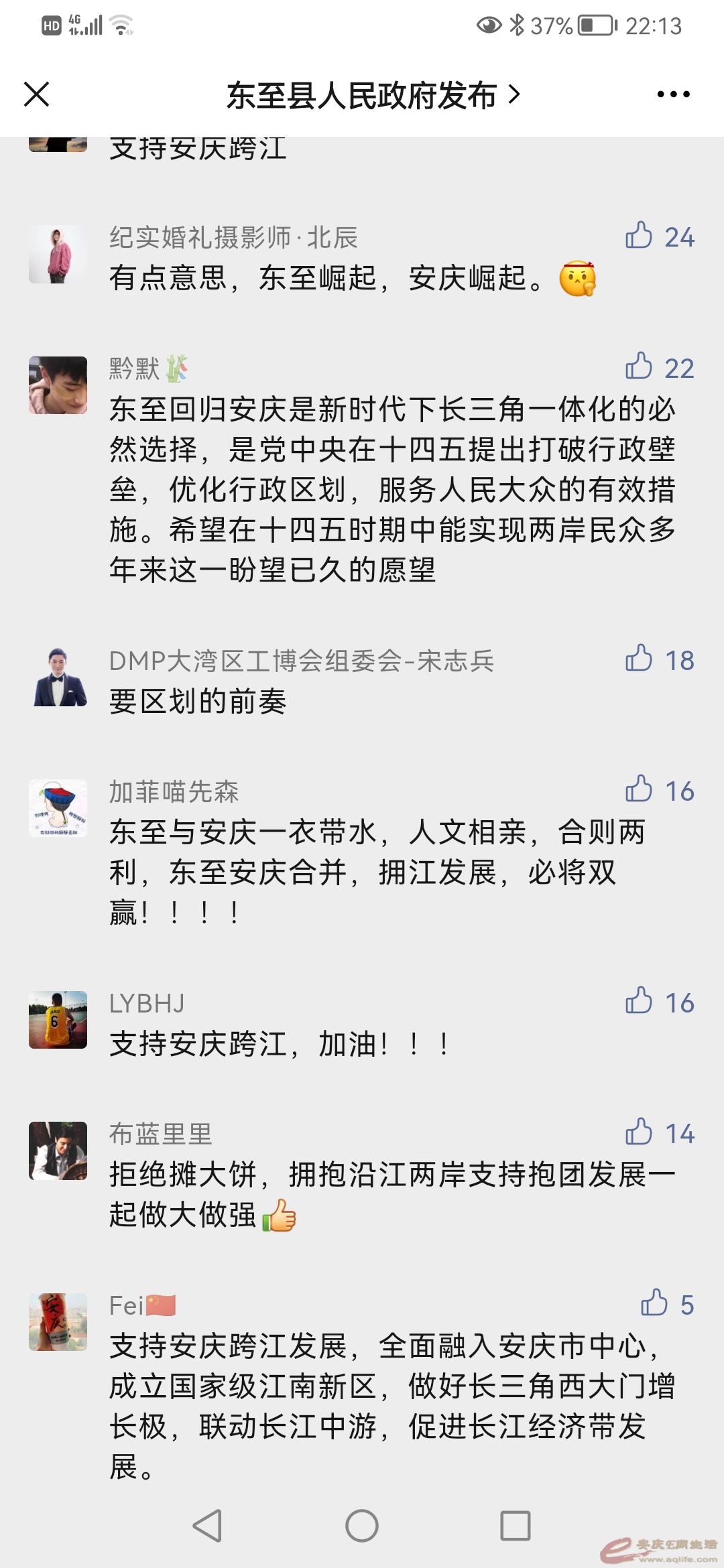Image resolution: width=724 pixels, height=1568 pixels.
Task: Like LYBHJ's comment
Action: tap(639, 1002)
